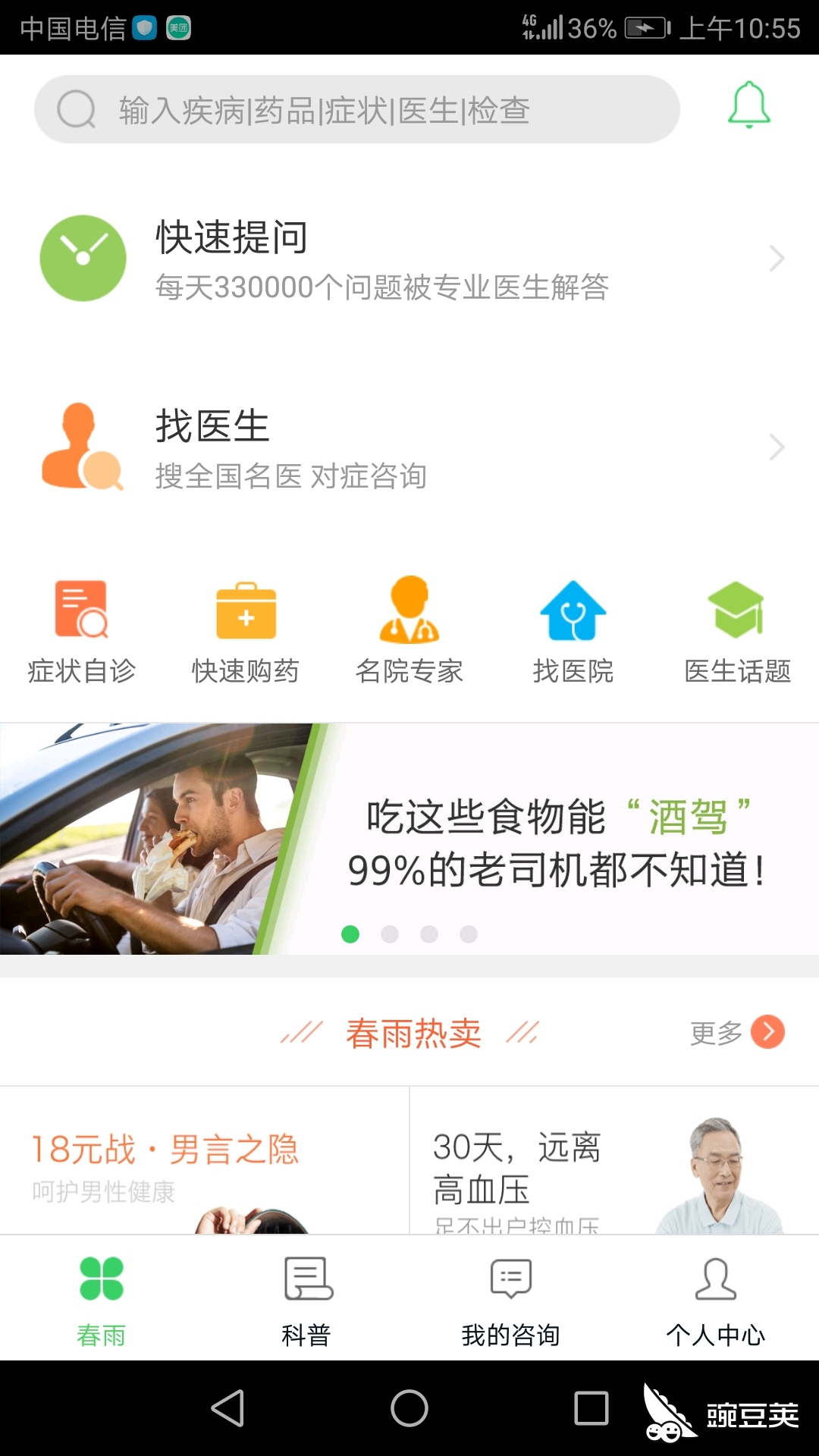Tap the system home button
819x1456 pixels.
point(409,1409)
